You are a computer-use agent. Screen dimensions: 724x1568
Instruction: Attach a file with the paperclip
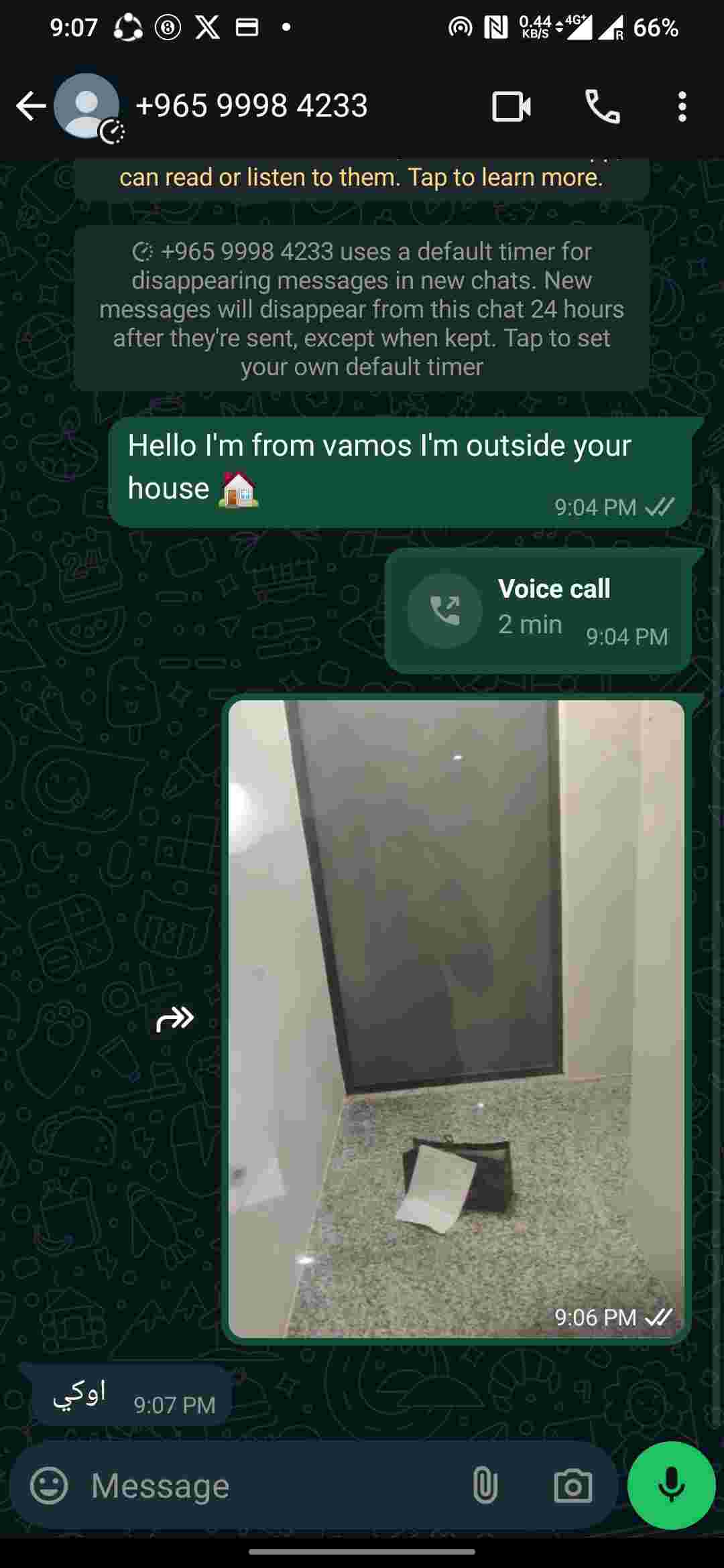tap(485, 1486)
